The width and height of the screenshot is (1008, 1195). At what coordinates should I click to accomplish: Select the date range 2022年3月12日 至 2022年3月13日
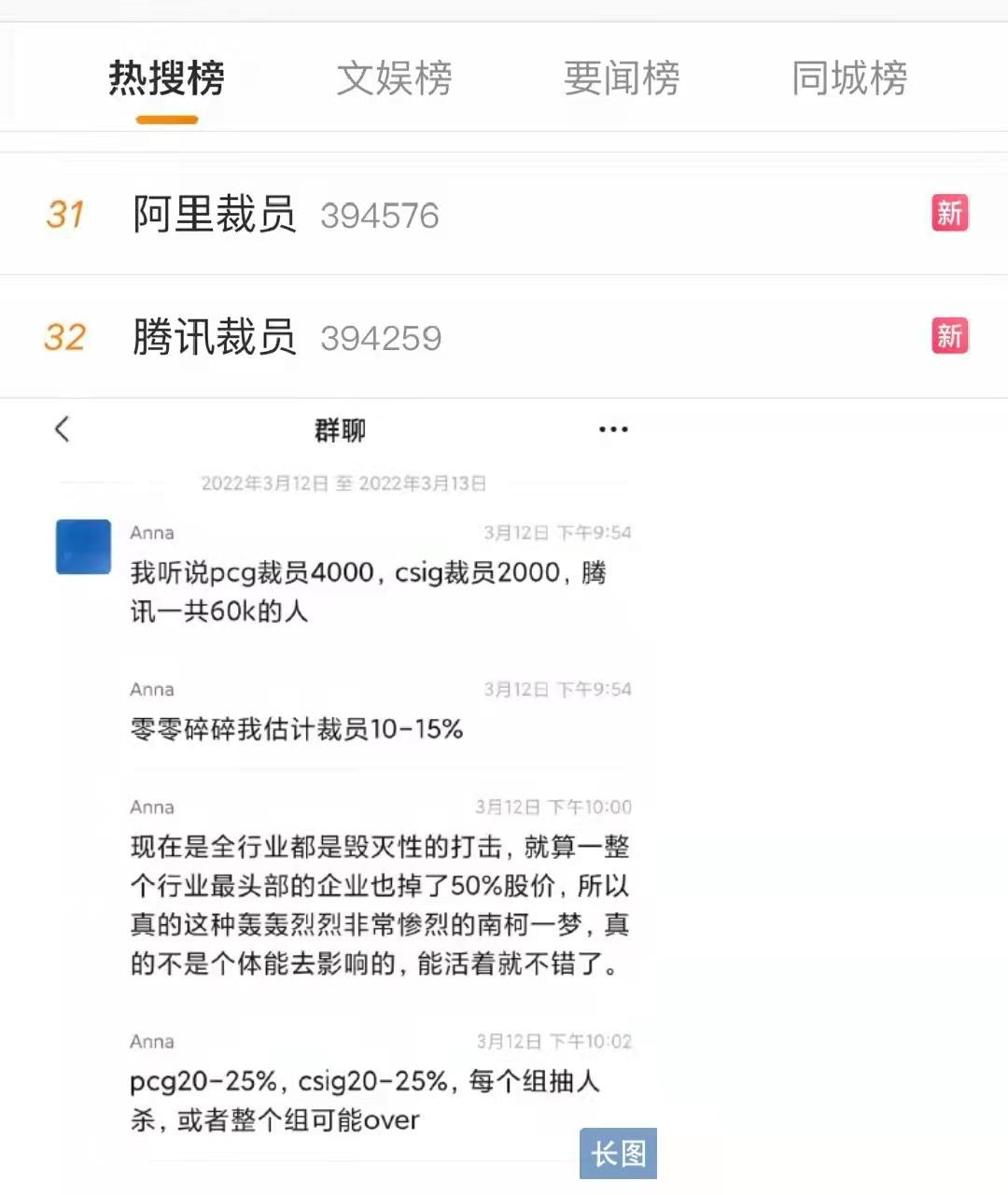click(344, 484)
